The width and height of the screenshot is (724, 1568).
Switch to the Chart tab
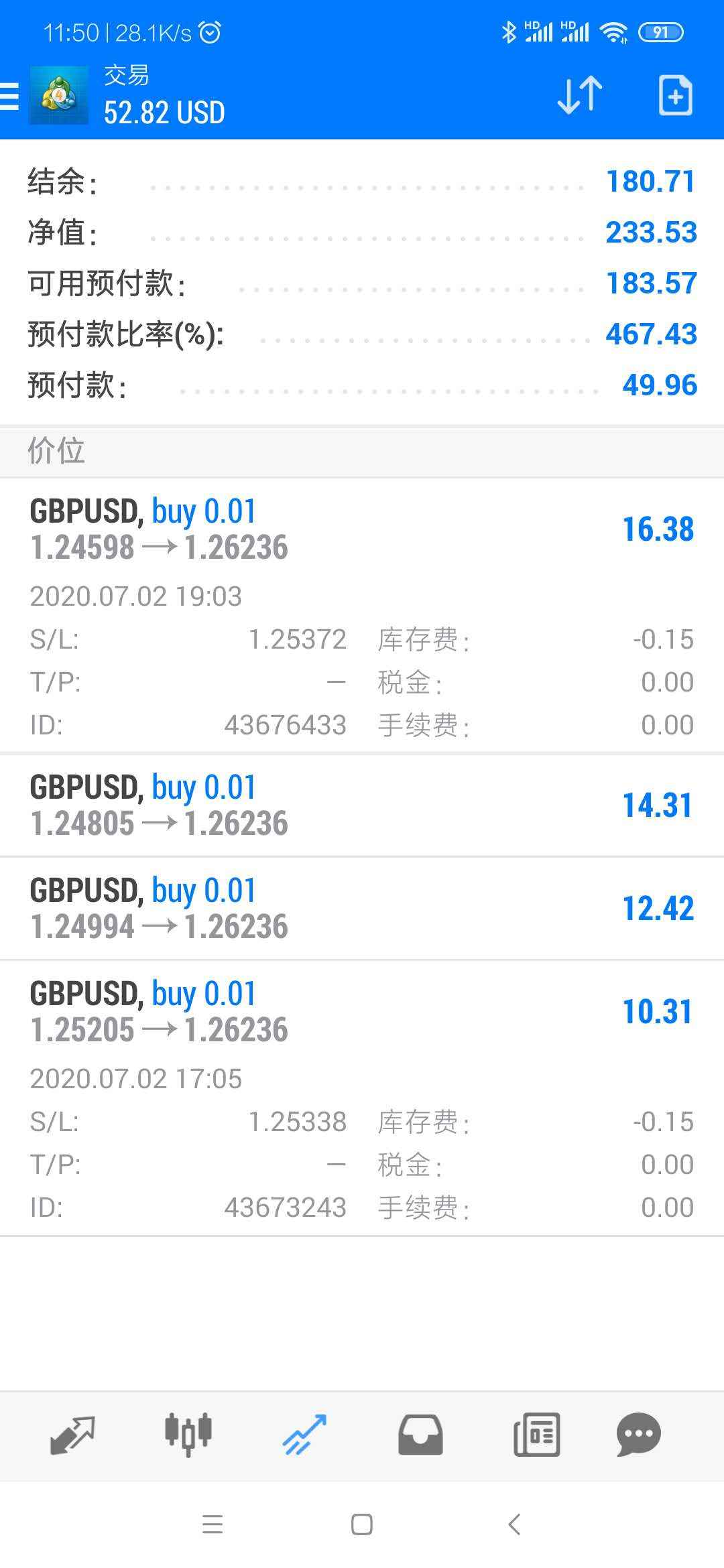point(188,1435)
